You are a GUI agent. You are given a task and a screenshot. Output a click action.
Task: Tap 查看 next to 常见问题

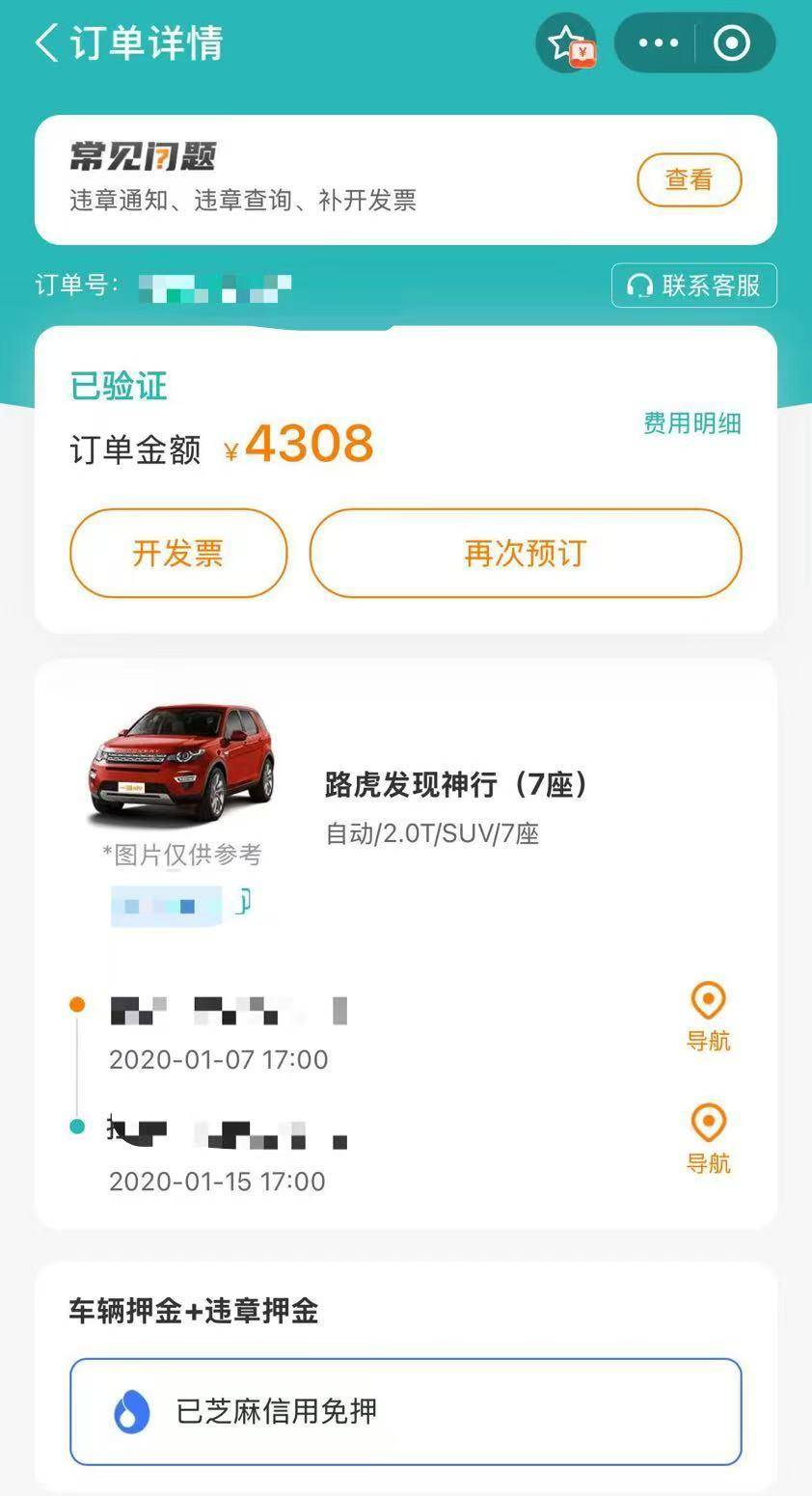689,180
